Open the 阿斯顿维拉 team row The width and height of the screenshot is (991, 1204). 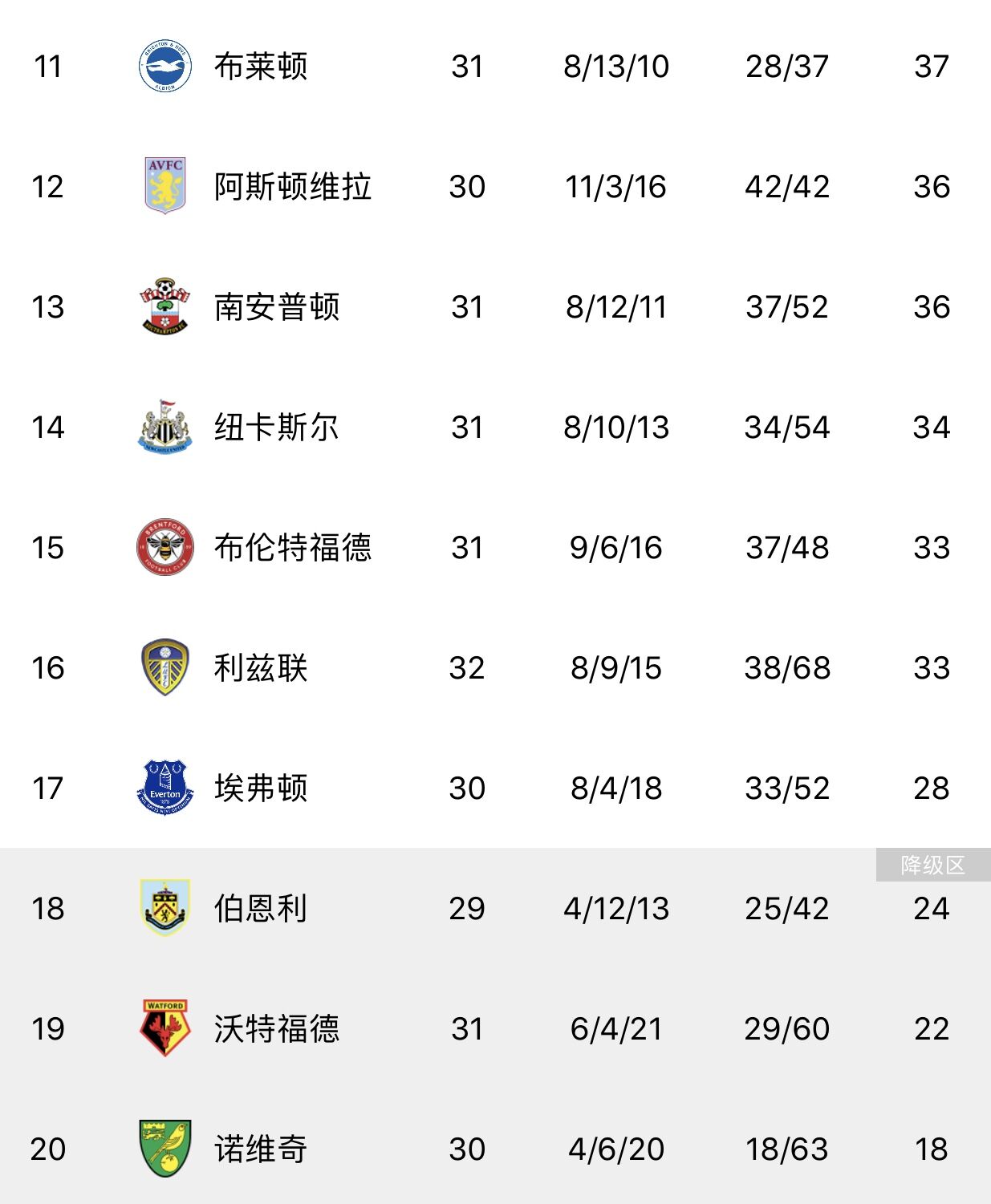[x=292, y=187]
